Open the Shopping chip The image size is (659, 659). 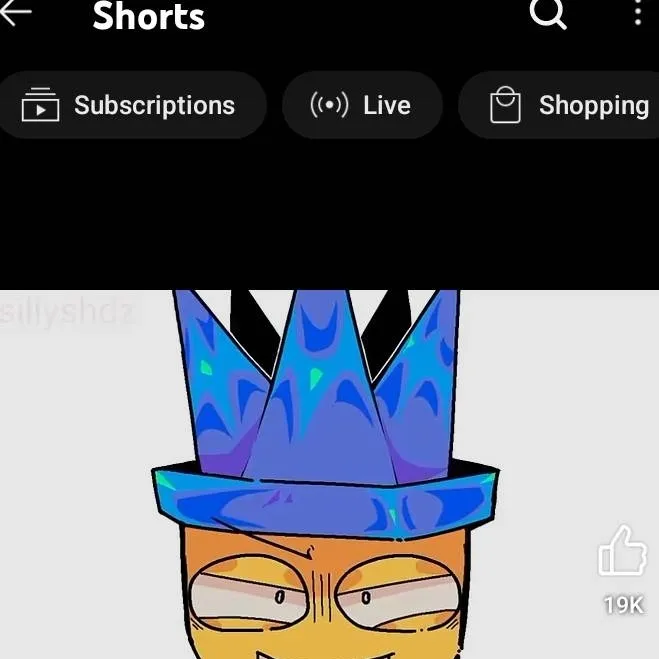pos(568,105)
